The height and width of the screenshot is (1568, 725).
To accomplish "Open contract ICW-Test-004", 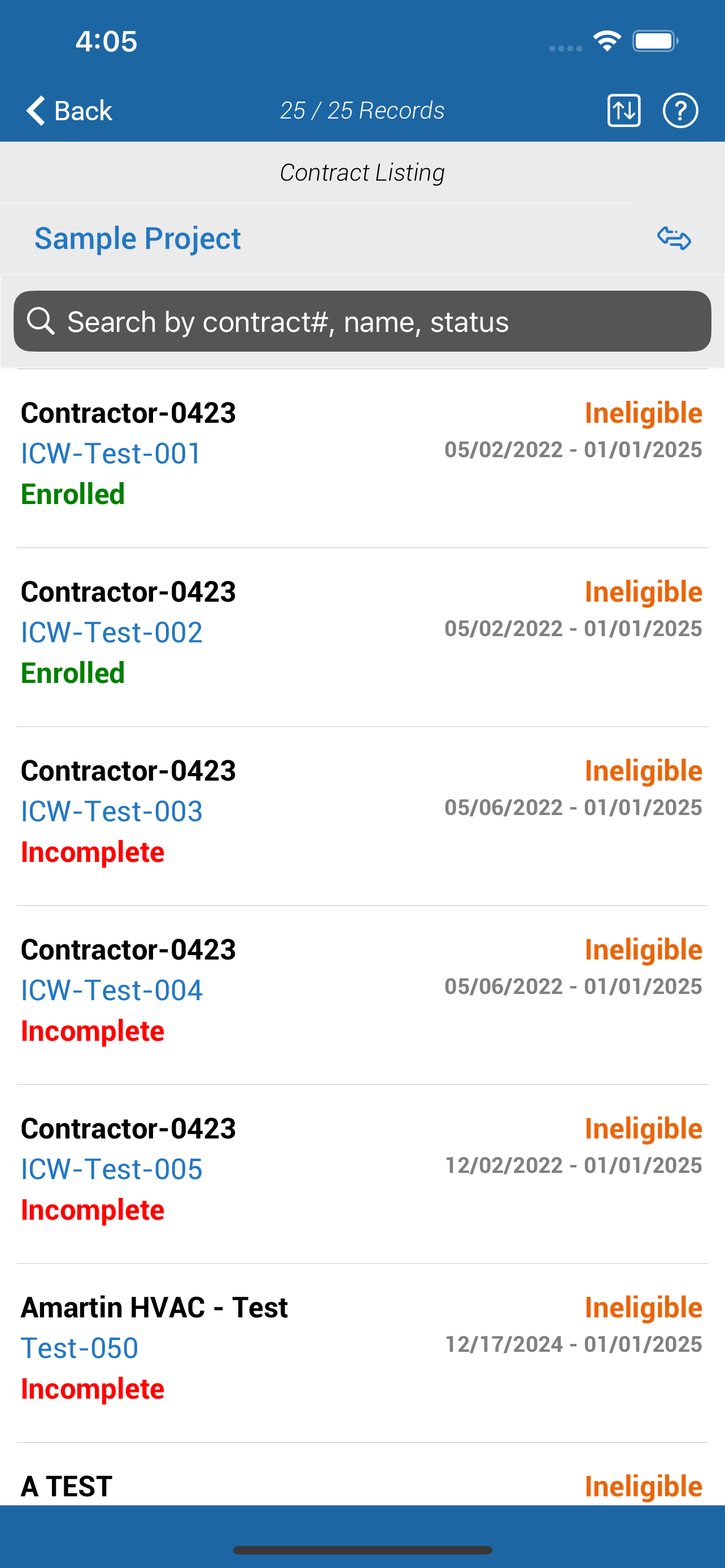I will point(362,995).
